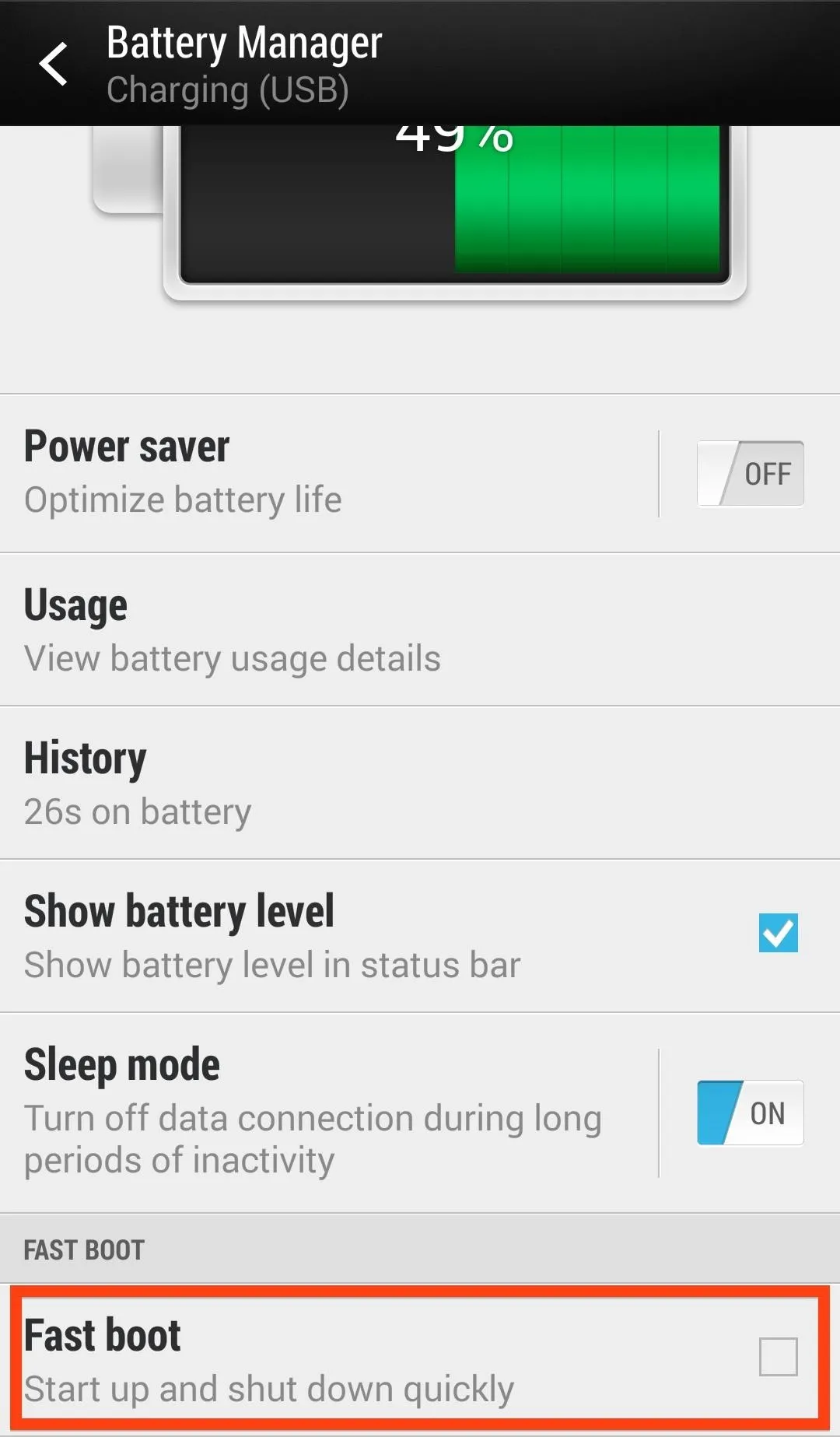The image size is (840, 1437).
Task: Go back from Battery Manager
Action: 54,64
